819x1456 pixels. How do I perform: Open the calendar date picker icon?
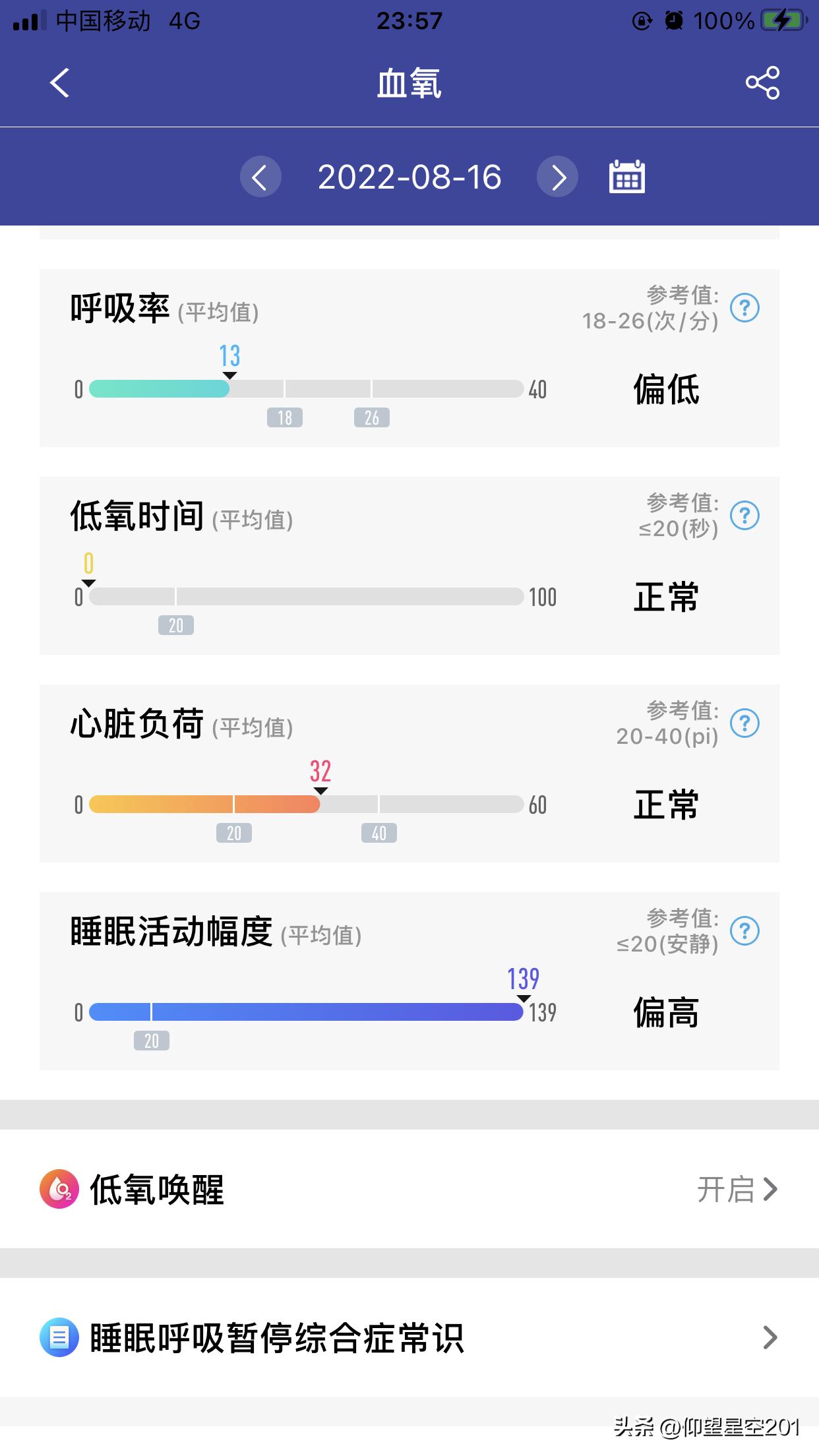tap(625, 177)
